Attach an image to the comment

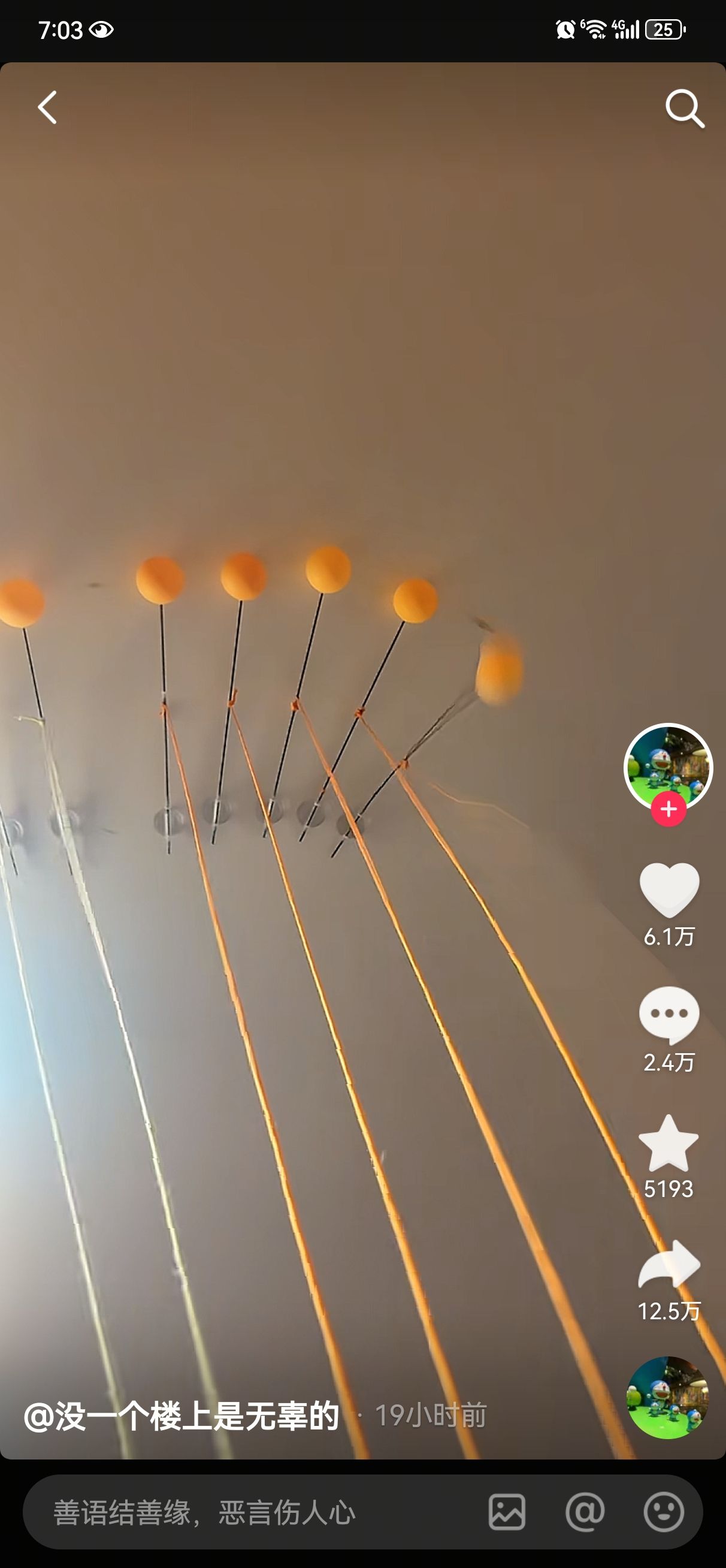pyautogui.click(x=507, y=1512)
